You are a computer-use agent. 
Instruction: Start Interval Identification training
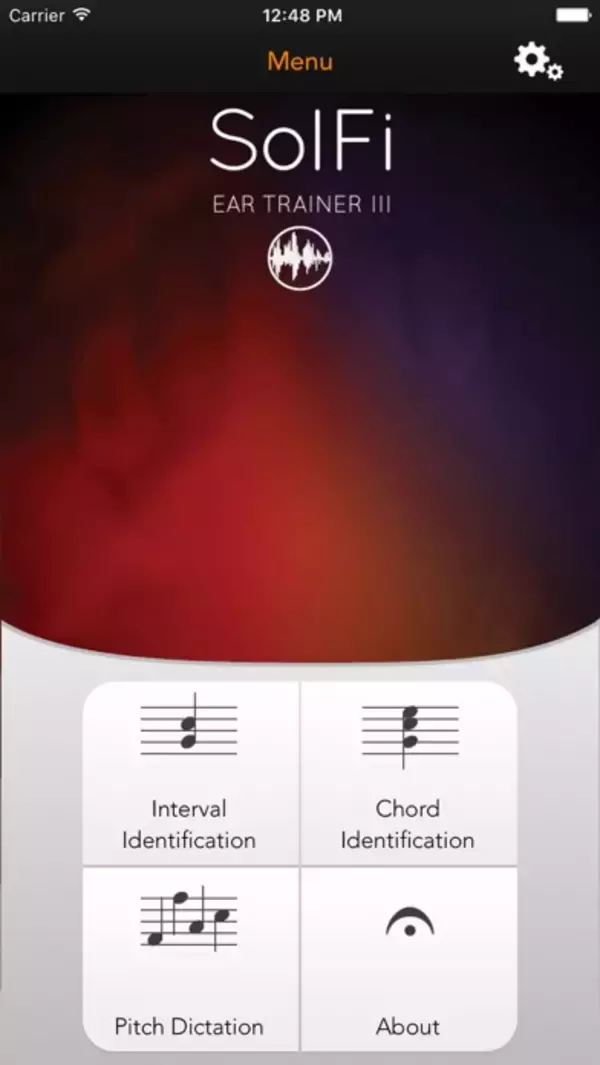190,773
